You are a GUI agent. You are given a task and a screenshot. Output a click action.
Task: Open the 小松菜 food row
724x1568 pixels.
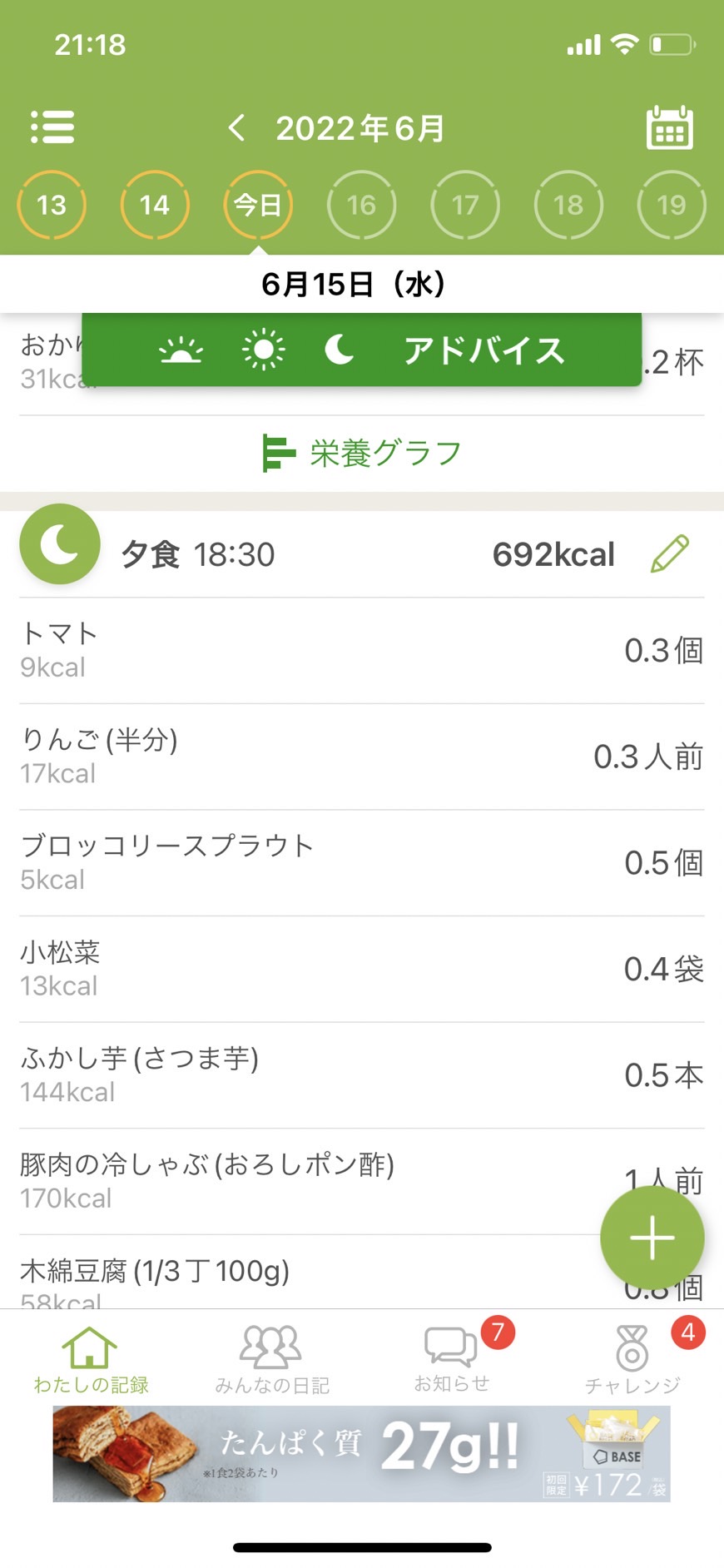(362, 970)
